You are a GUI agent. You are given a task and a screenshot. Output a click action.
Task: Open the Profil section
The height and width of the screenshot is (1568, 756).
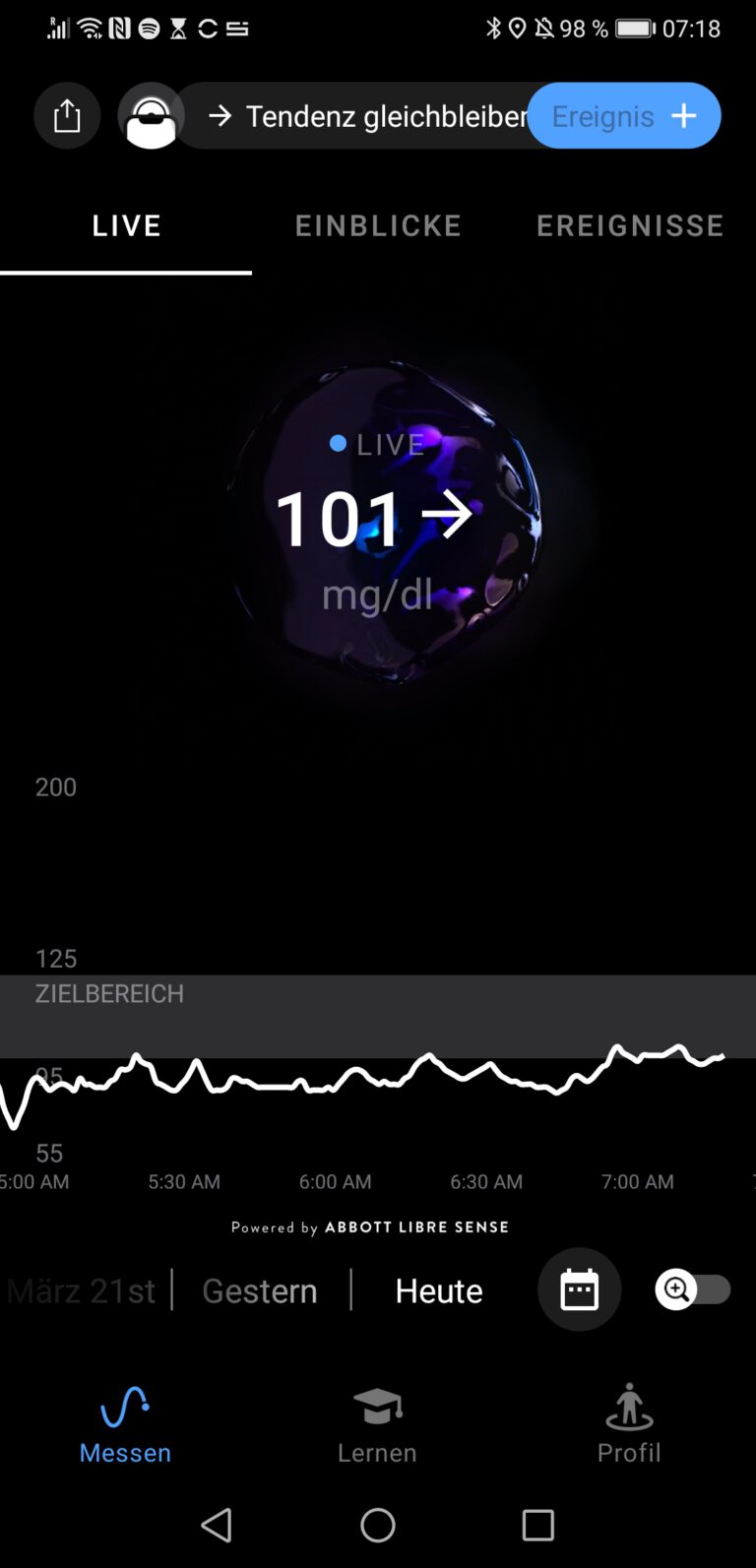tap(629, 1425)
